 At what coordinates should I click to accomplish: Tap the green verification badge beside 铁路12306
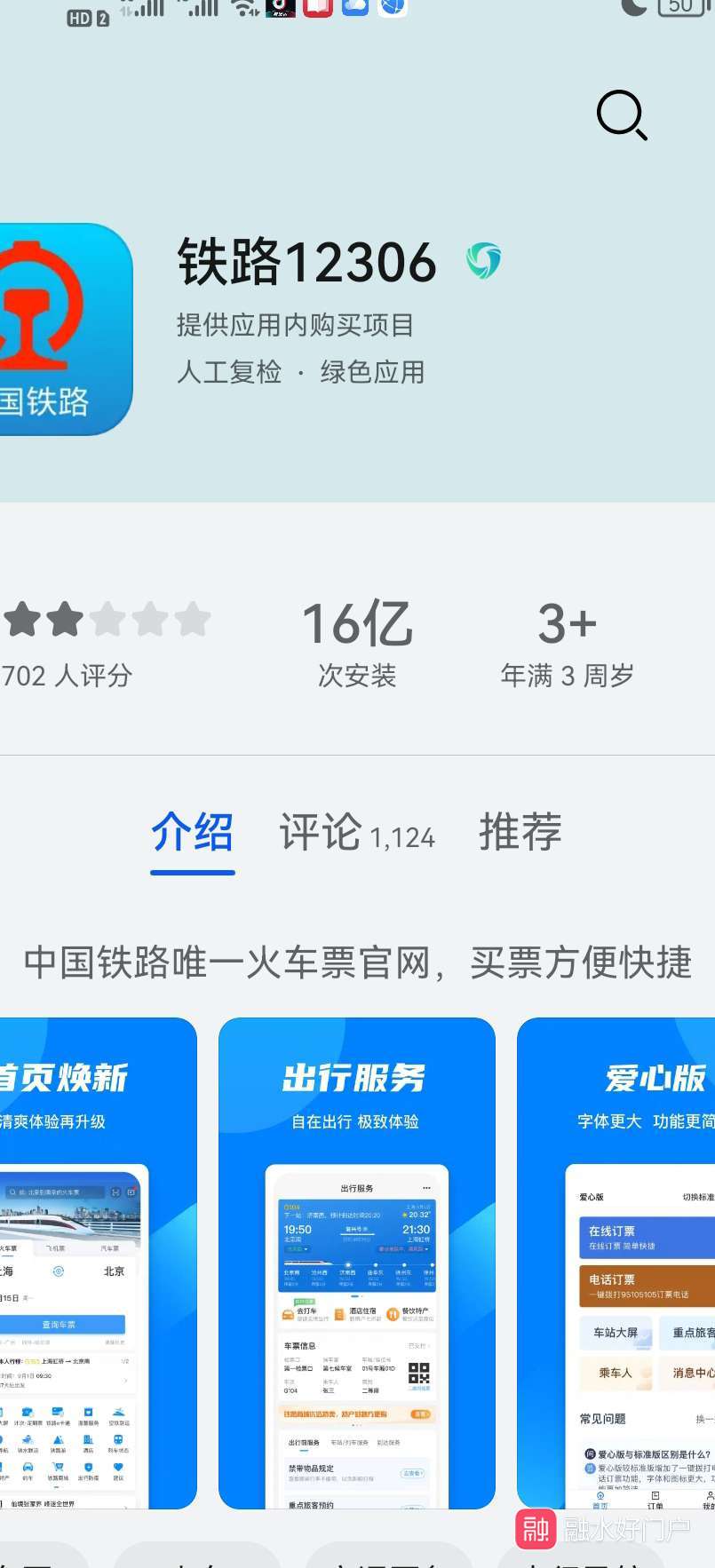tap(483, 261)
